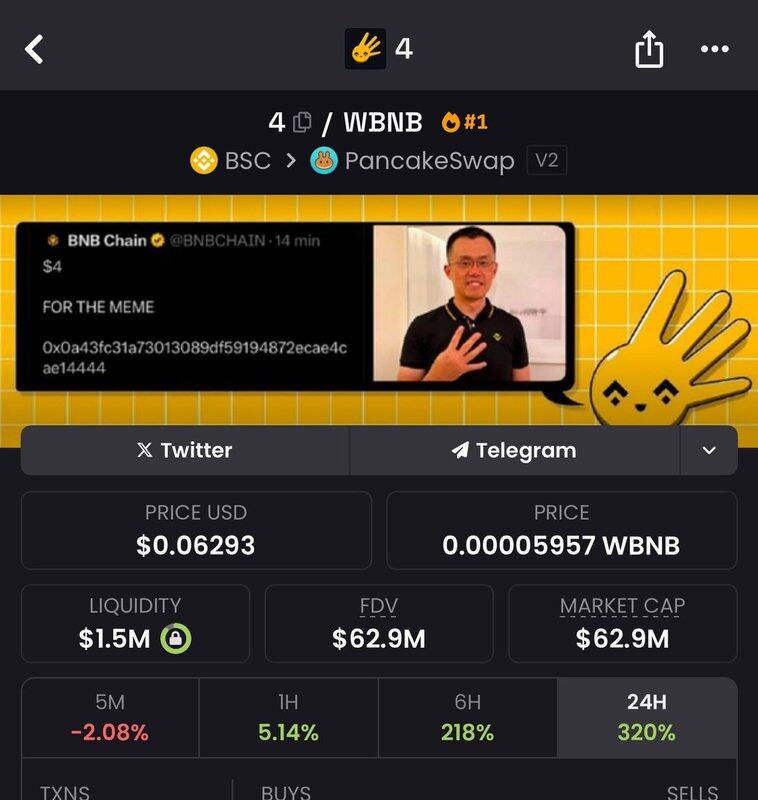This screenshot has height=800, width=758.
Task: Tap the liquidity lock icon
Action: click(176, 638)
